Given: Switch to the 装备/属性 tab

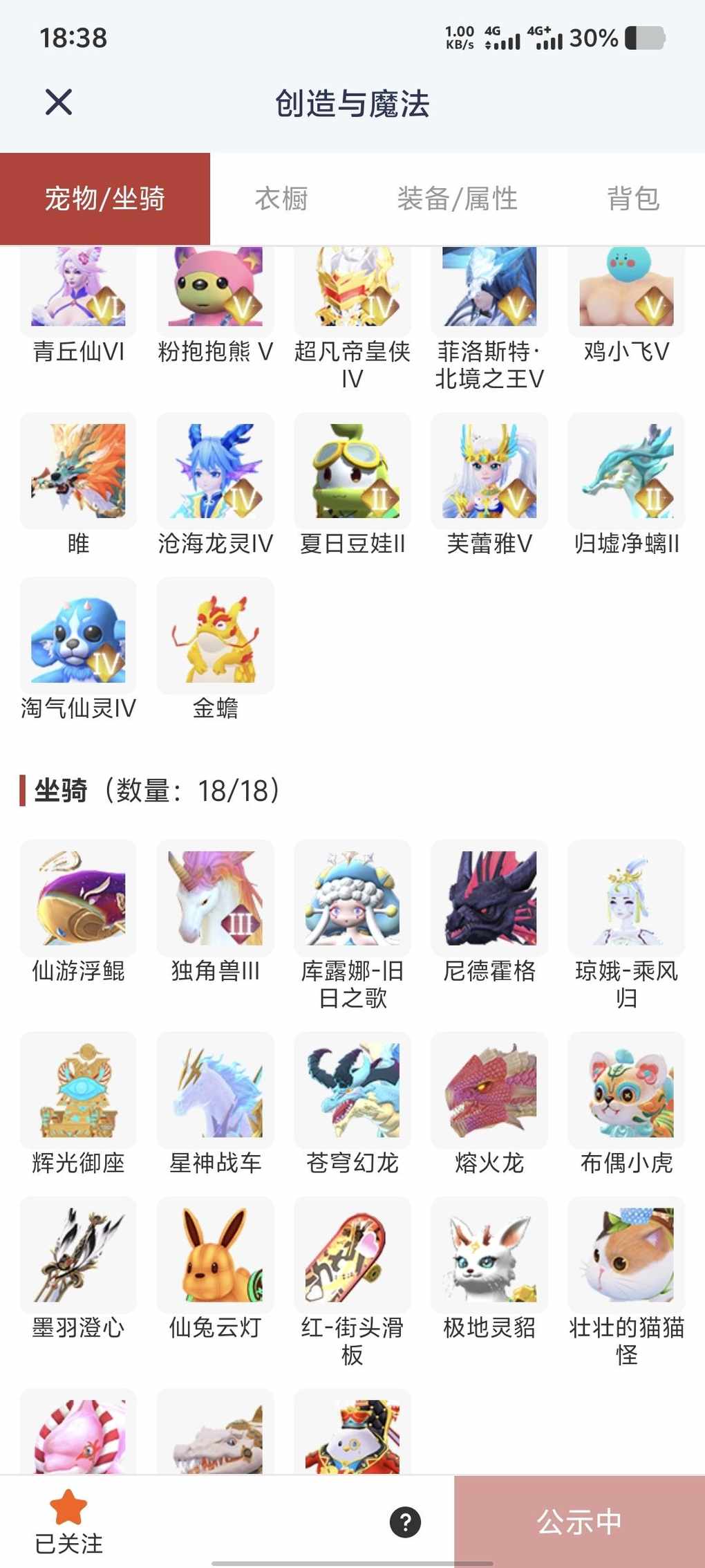Looking at the screenshot, I should pyautogui.click(x=457, y=199).
